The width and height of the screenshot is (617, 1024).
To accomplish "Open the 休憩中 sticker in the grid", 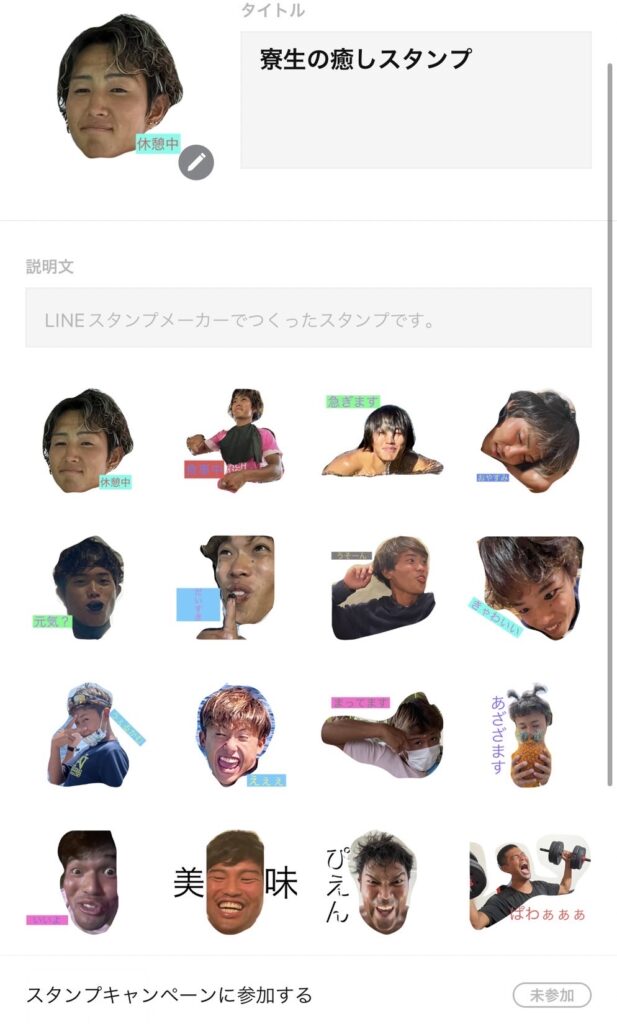I will (88, 441).
